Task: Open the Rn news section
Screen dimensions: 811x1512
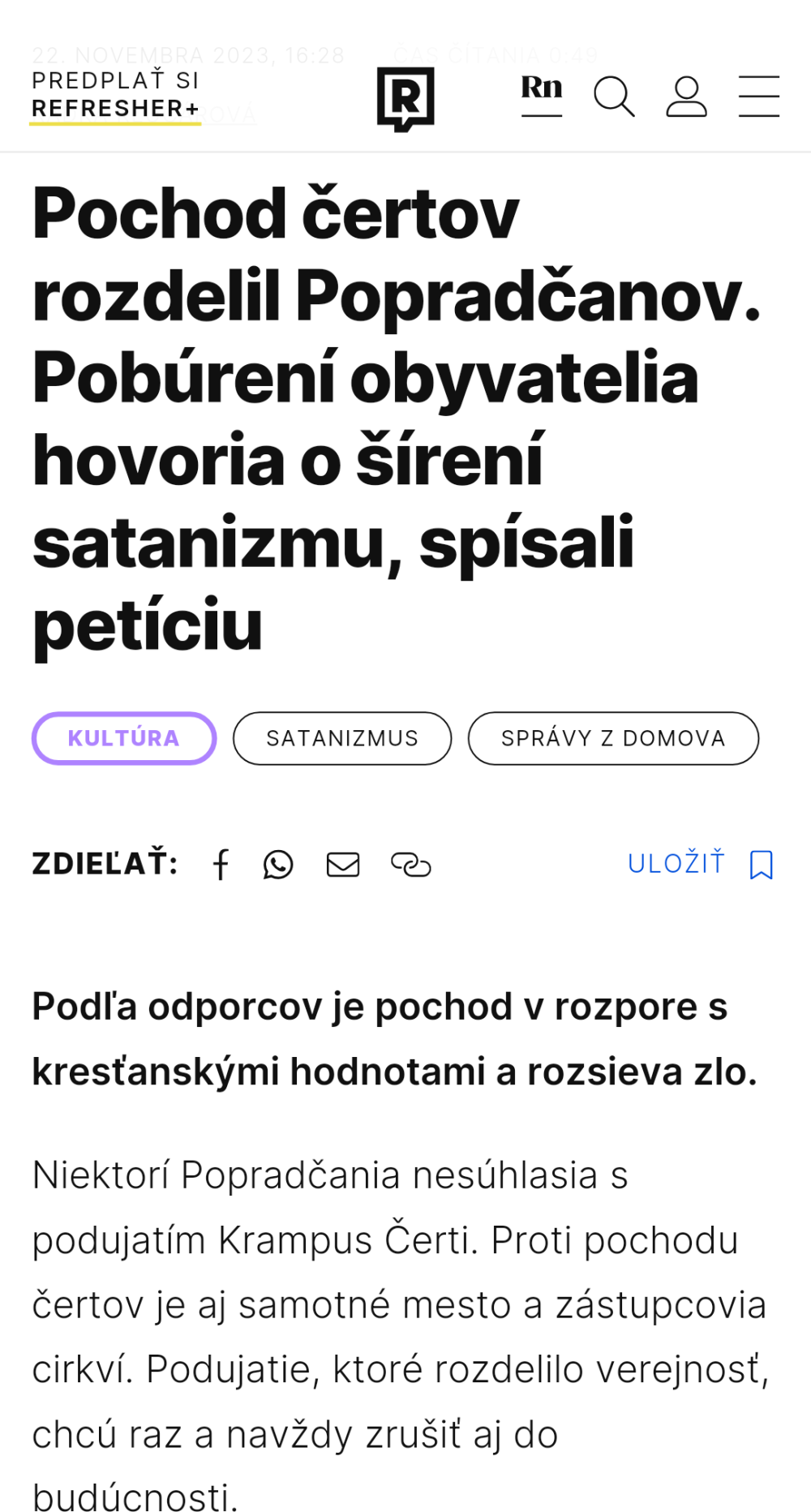Action: (542, 94)
